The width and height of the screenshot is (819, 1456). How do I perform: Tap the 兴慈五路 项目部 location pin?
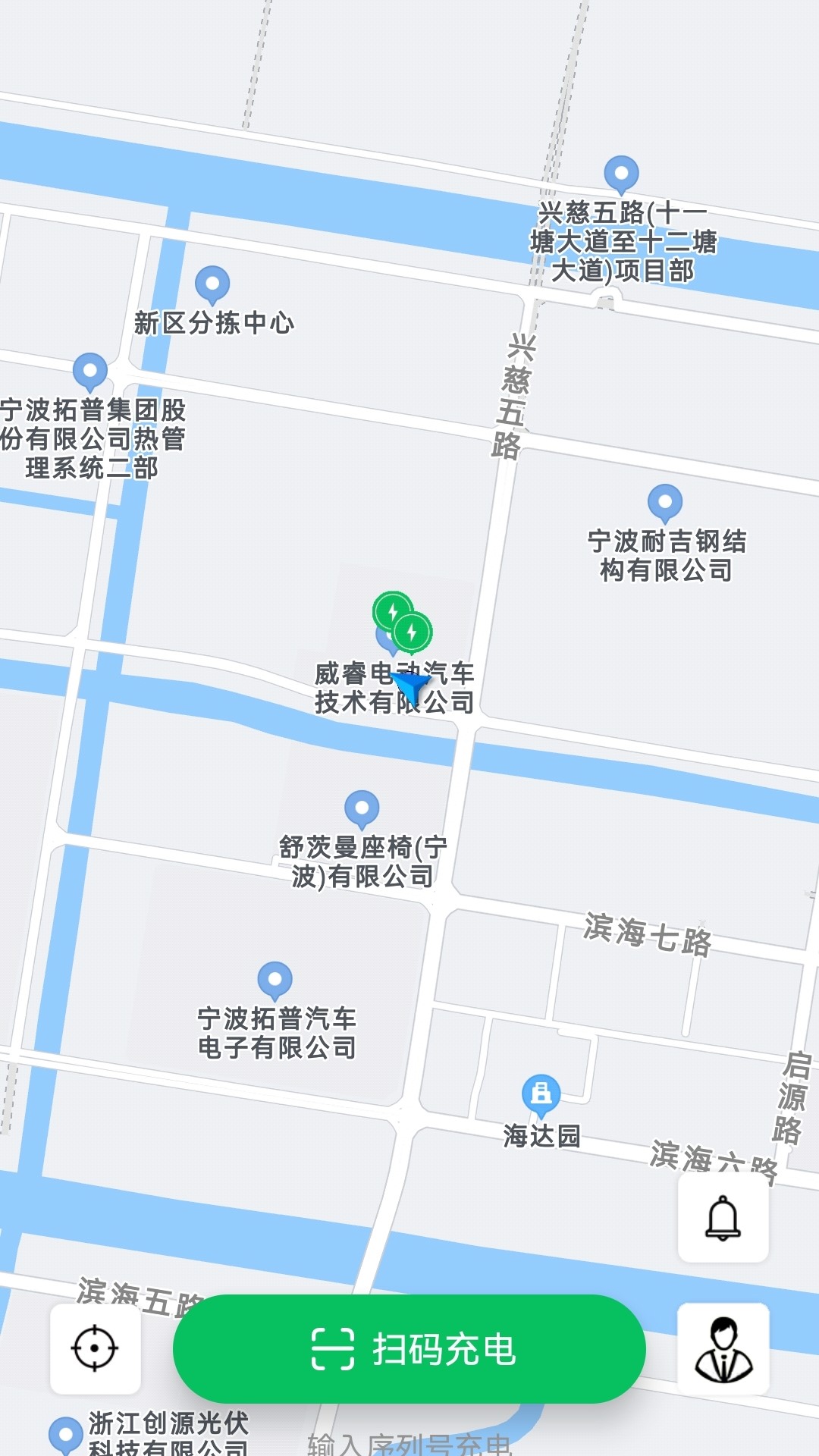tap(621, 174)
